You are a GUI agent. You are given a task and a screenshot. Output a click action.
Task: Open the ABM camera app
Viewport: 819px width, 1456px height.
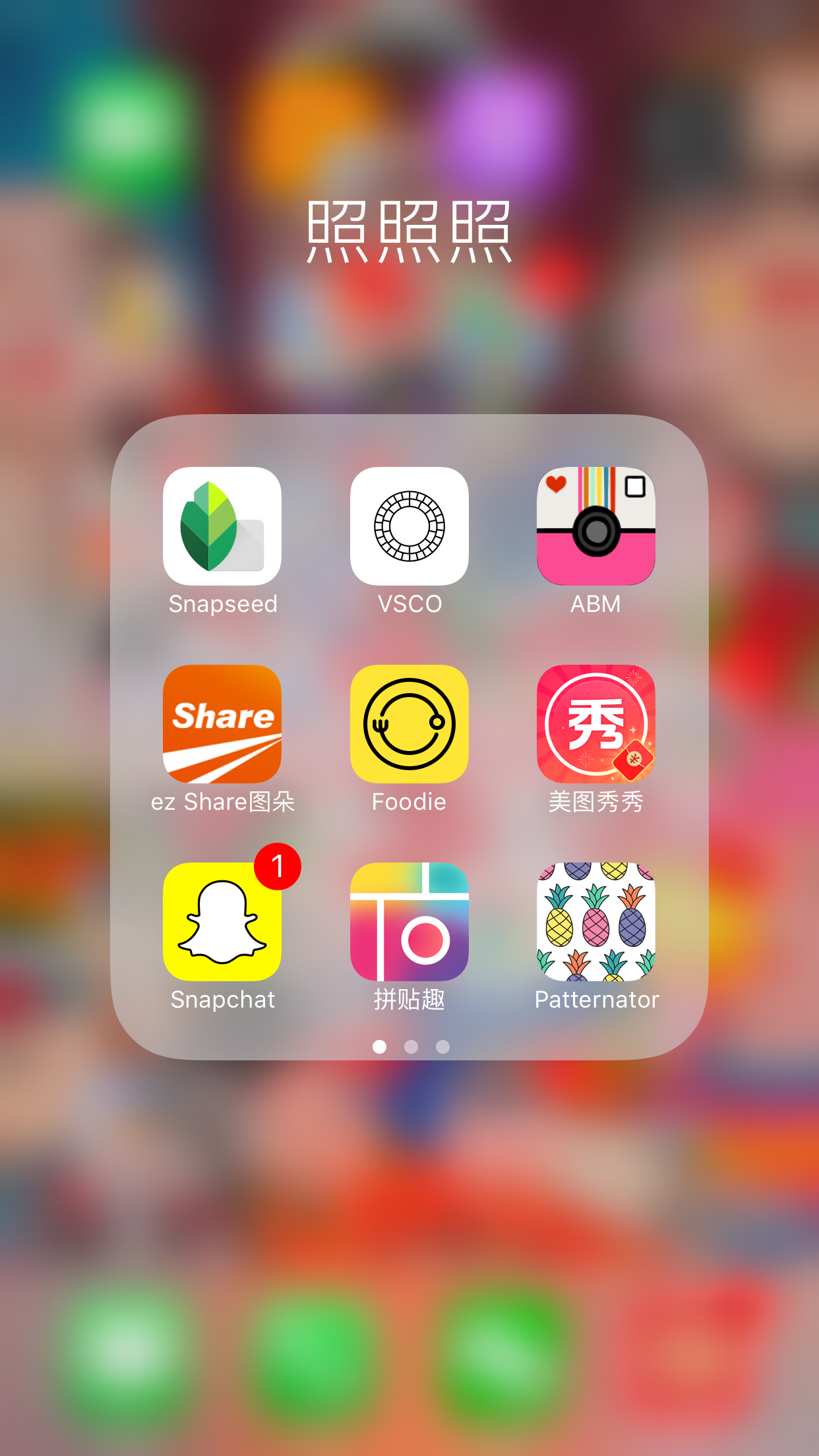(x=596, y=526)
